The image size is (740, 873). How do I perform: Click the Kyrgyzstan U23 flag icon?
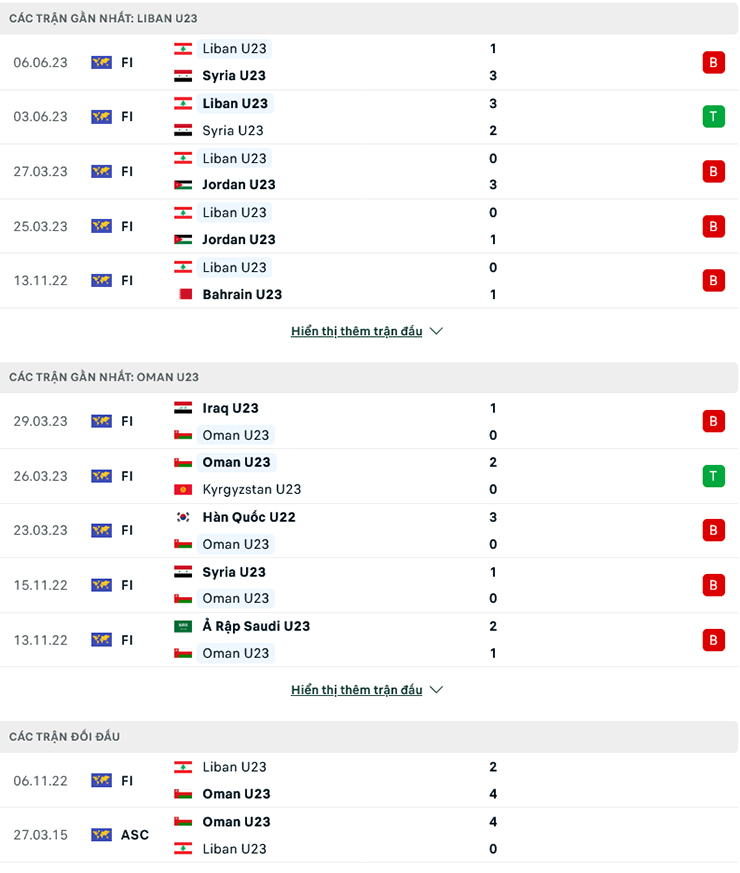(182, 490)
